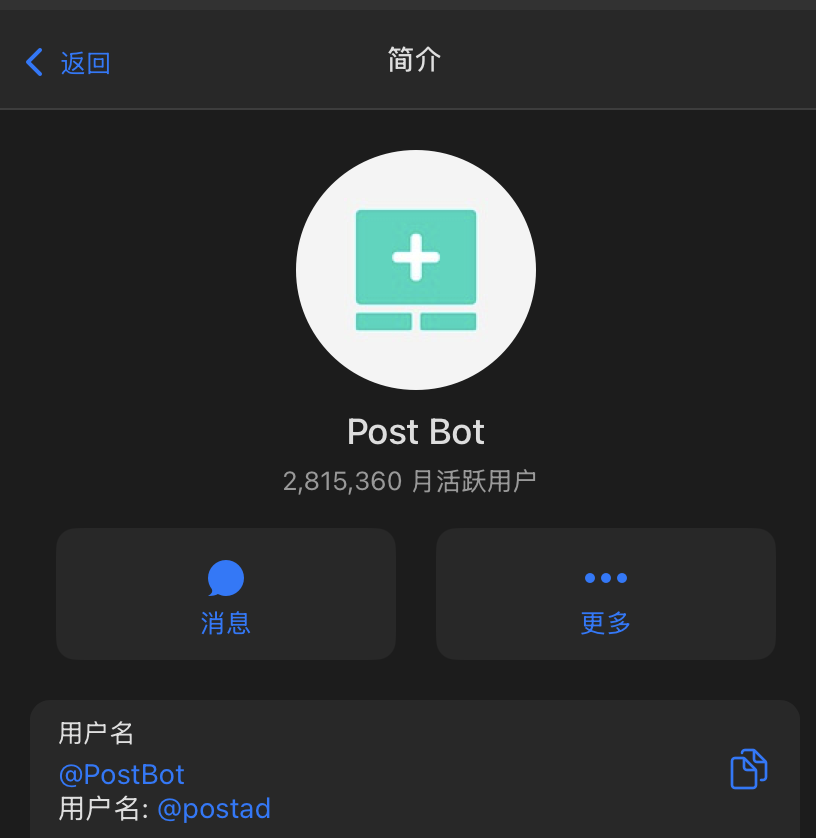Copy the username with the blue copy icon
816x838 pixels.
click(747, 769)
